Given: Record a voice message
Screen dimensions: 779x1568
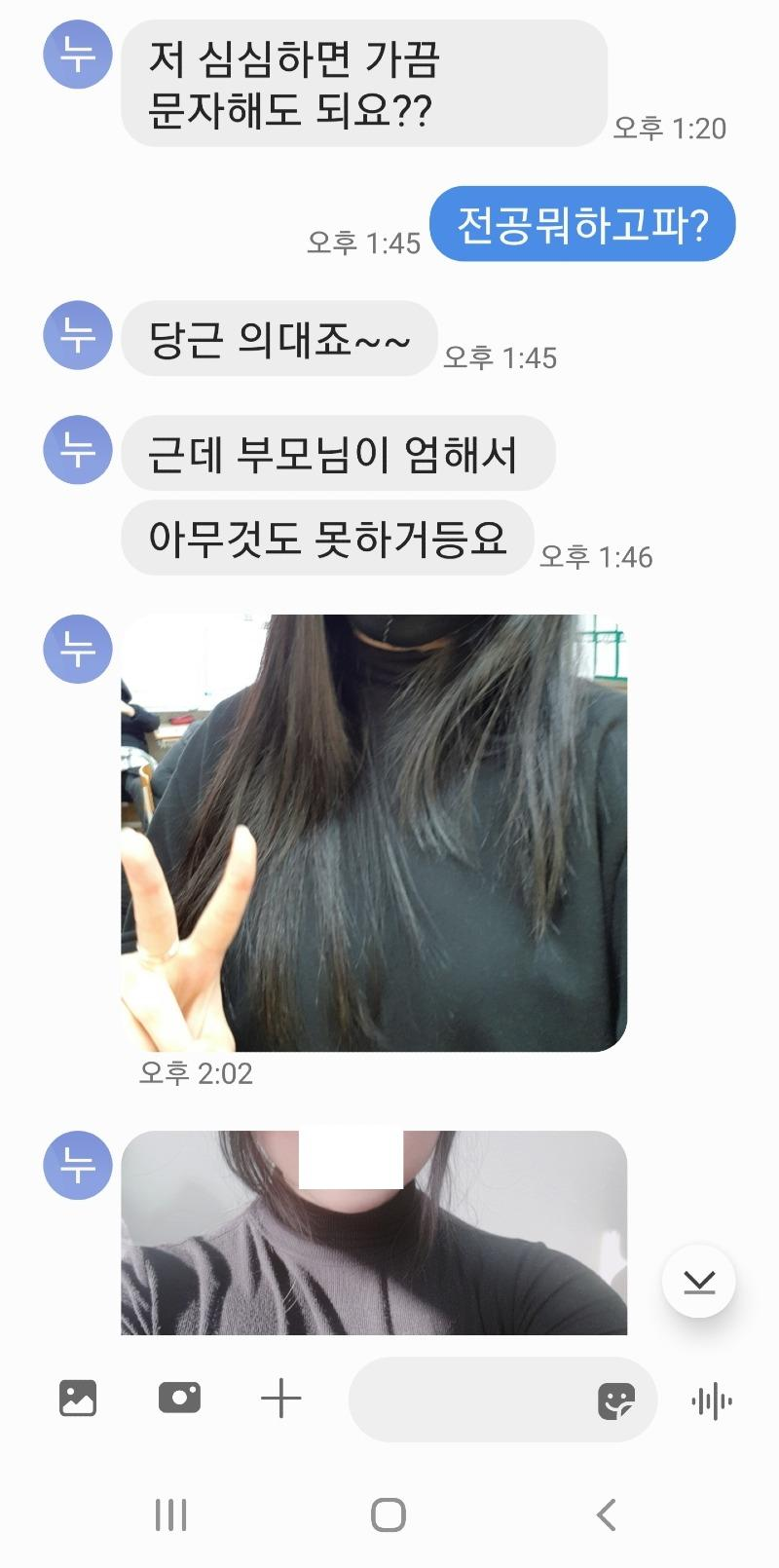Looking at the screenshot, I should (712, 1401).
